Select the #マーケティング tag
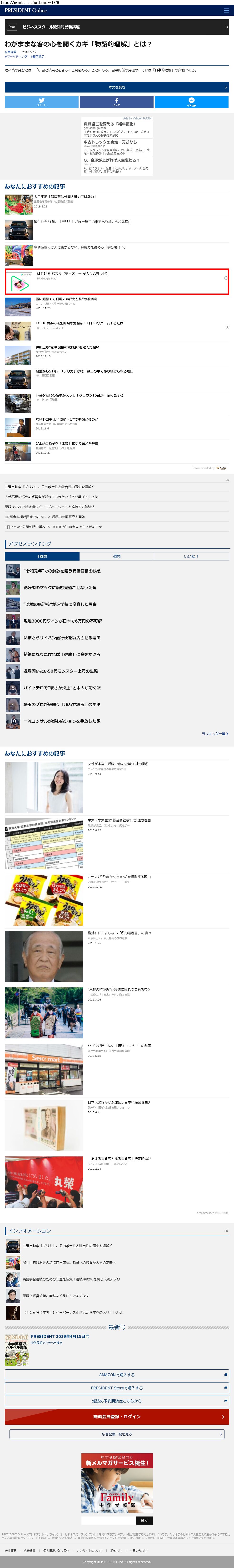 point(16,57)
